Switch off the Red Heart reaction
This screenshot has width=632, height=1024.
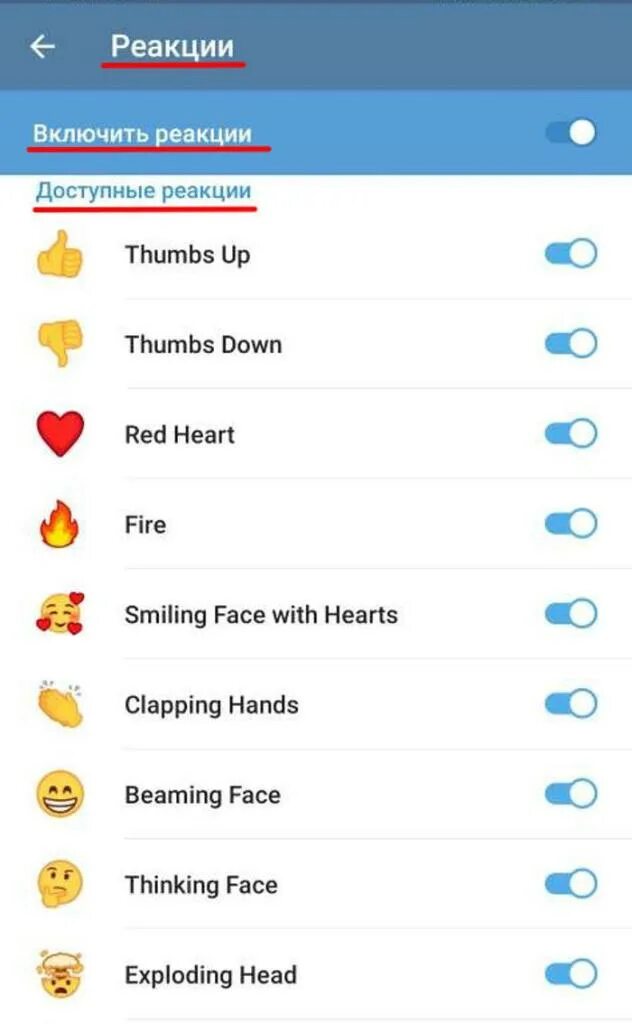[571, 434]
